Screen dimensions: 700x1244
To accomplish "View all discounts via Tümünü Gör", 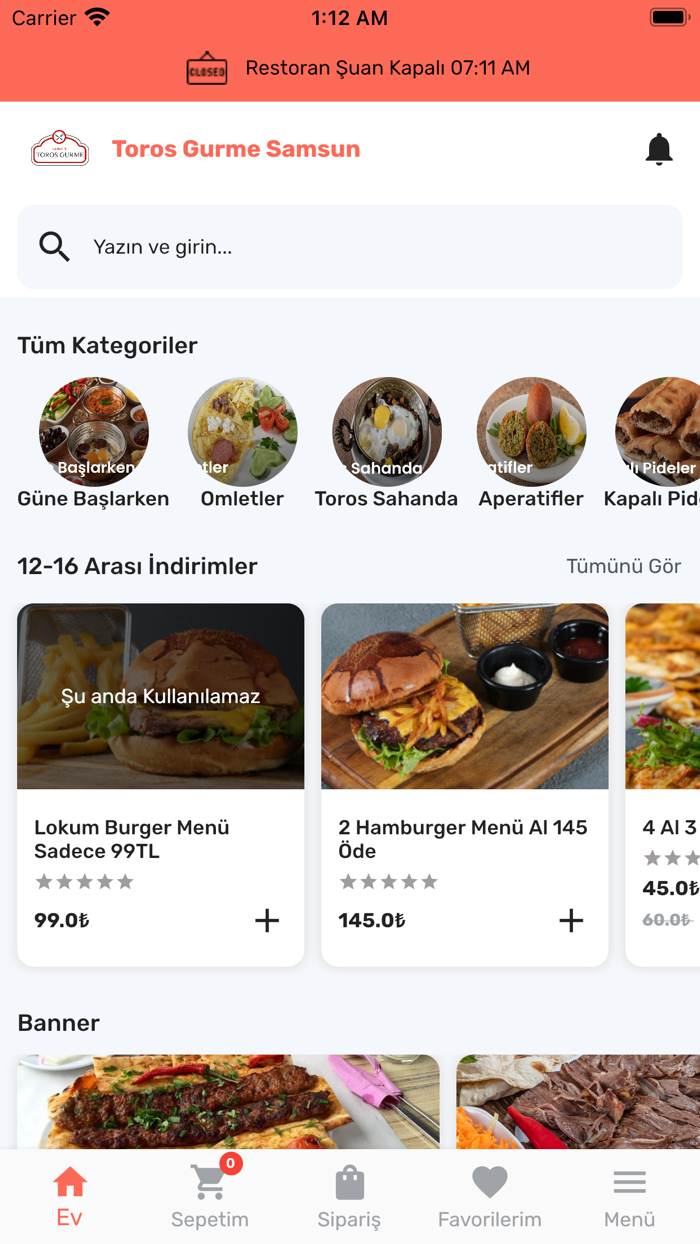I will (x=623, y=566).
